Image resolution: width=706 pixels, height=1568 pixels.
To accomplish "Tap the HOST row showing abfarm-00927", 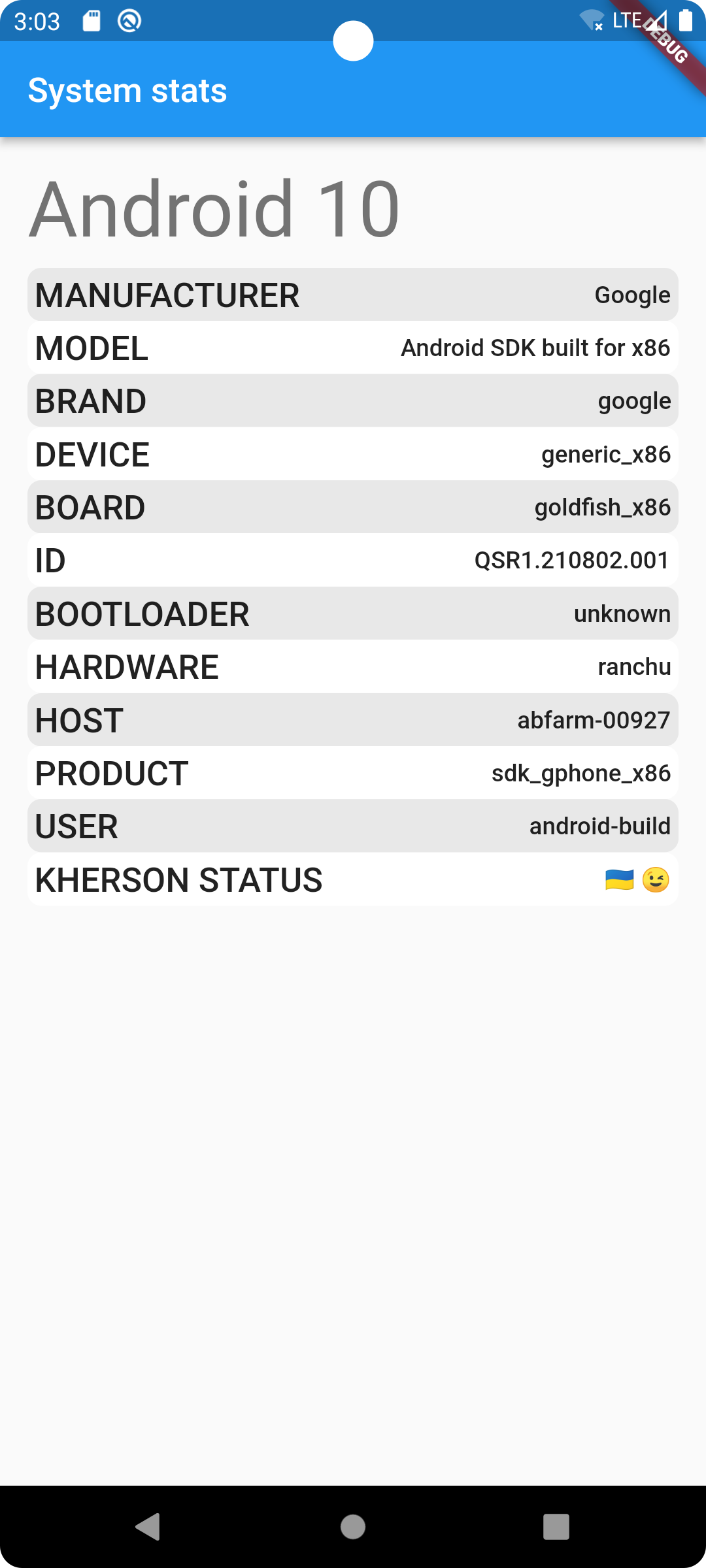I will click(x=353, y=719).
